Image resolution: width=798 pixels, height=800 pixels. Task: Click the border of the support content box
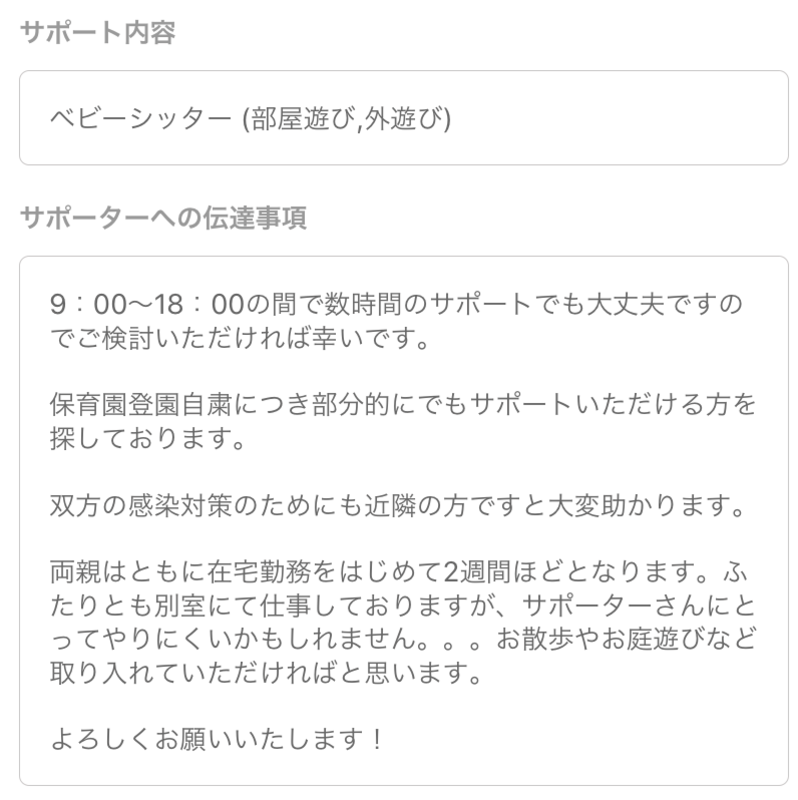400,70
